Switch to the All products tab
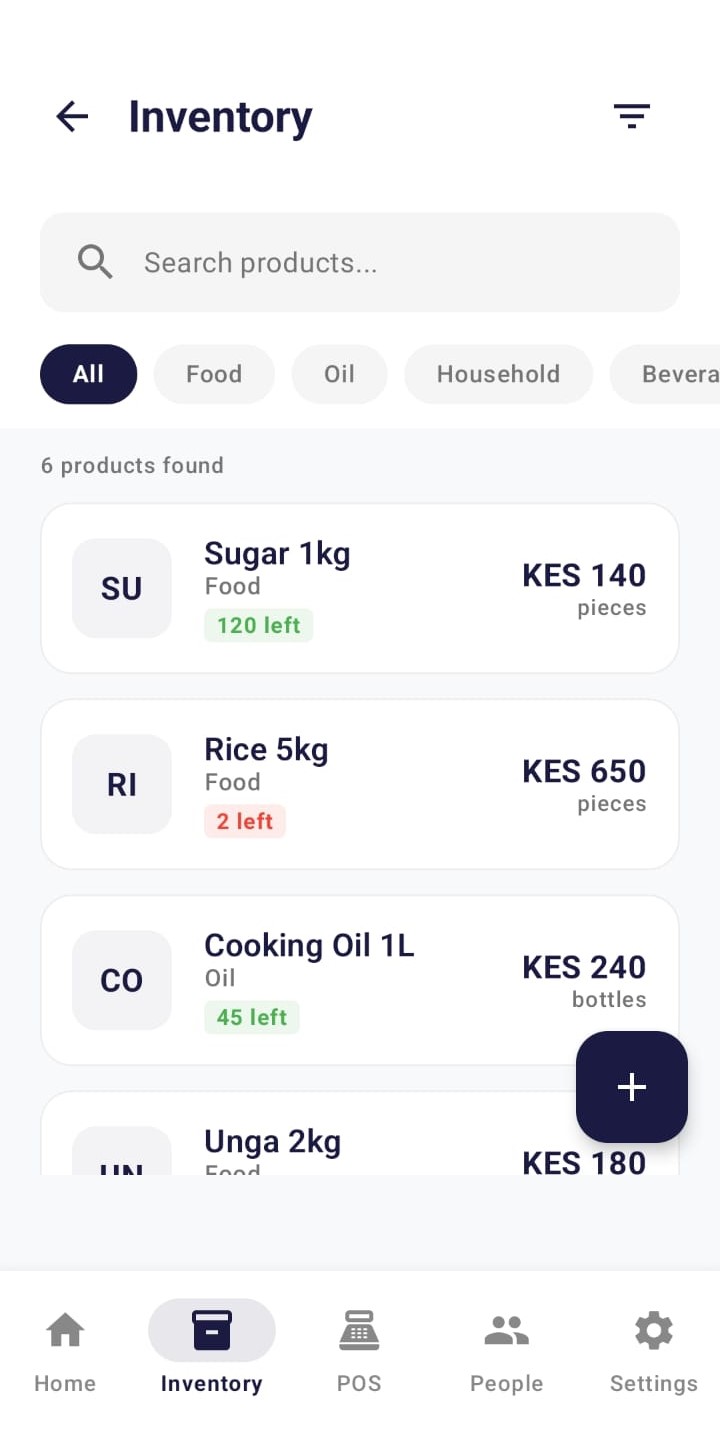 click(88, 374)
